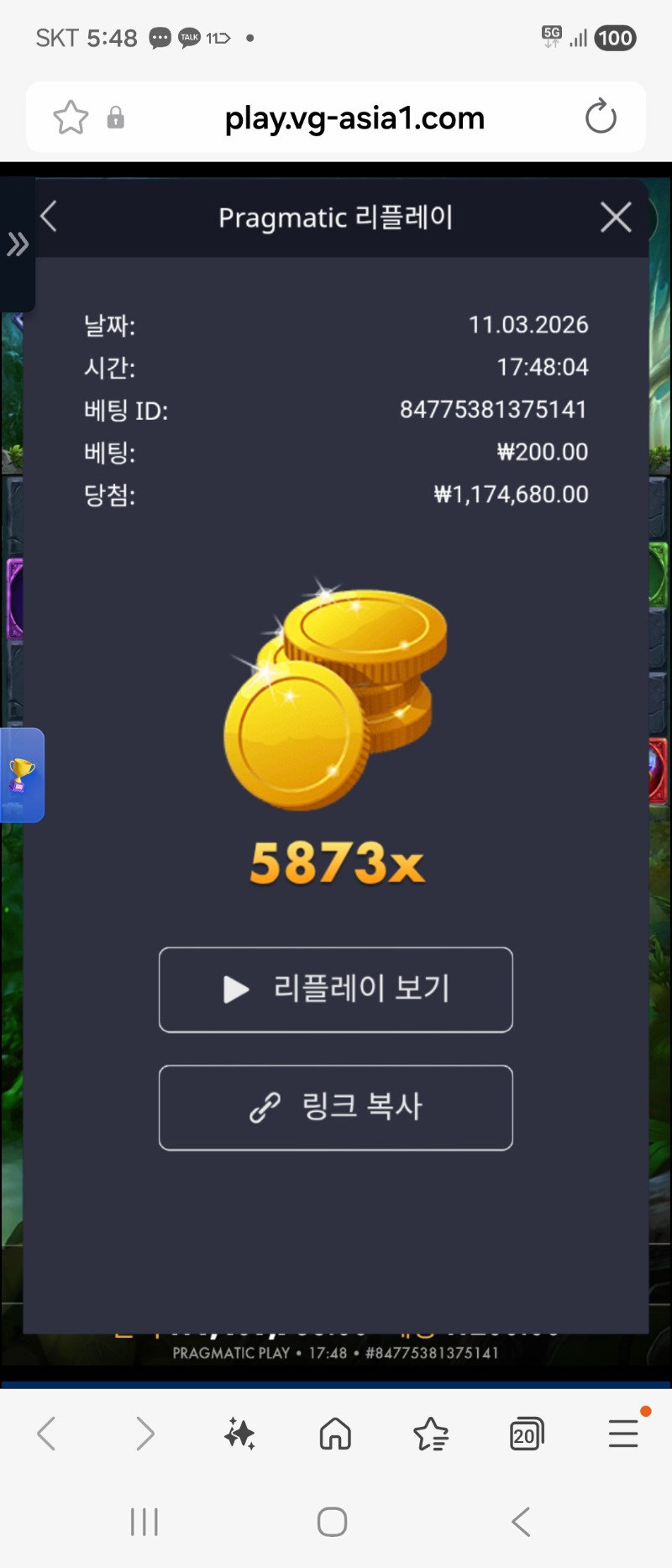Return to the phone home screen
Image resolution: width=672 pixels, height=1568 pixels.
pyautogui.click(x=333, y=1521)
